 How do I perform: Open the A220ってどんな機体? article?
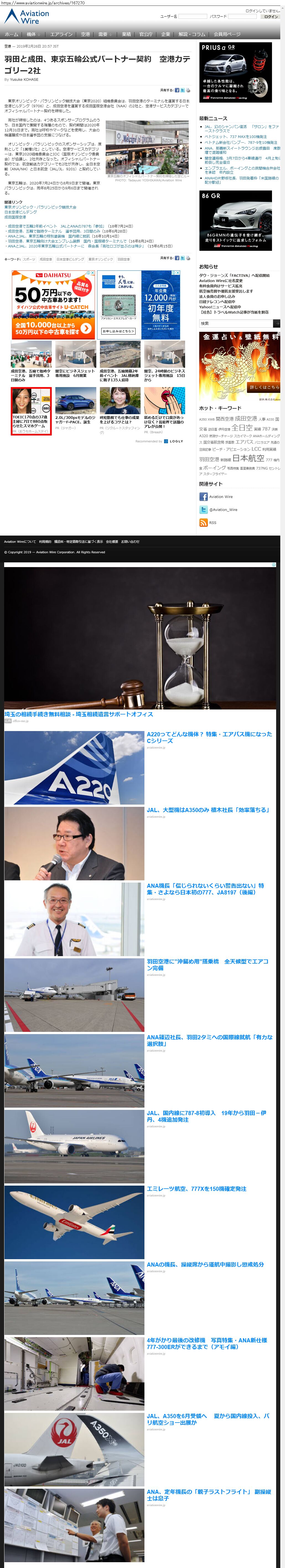coord(209,737)
